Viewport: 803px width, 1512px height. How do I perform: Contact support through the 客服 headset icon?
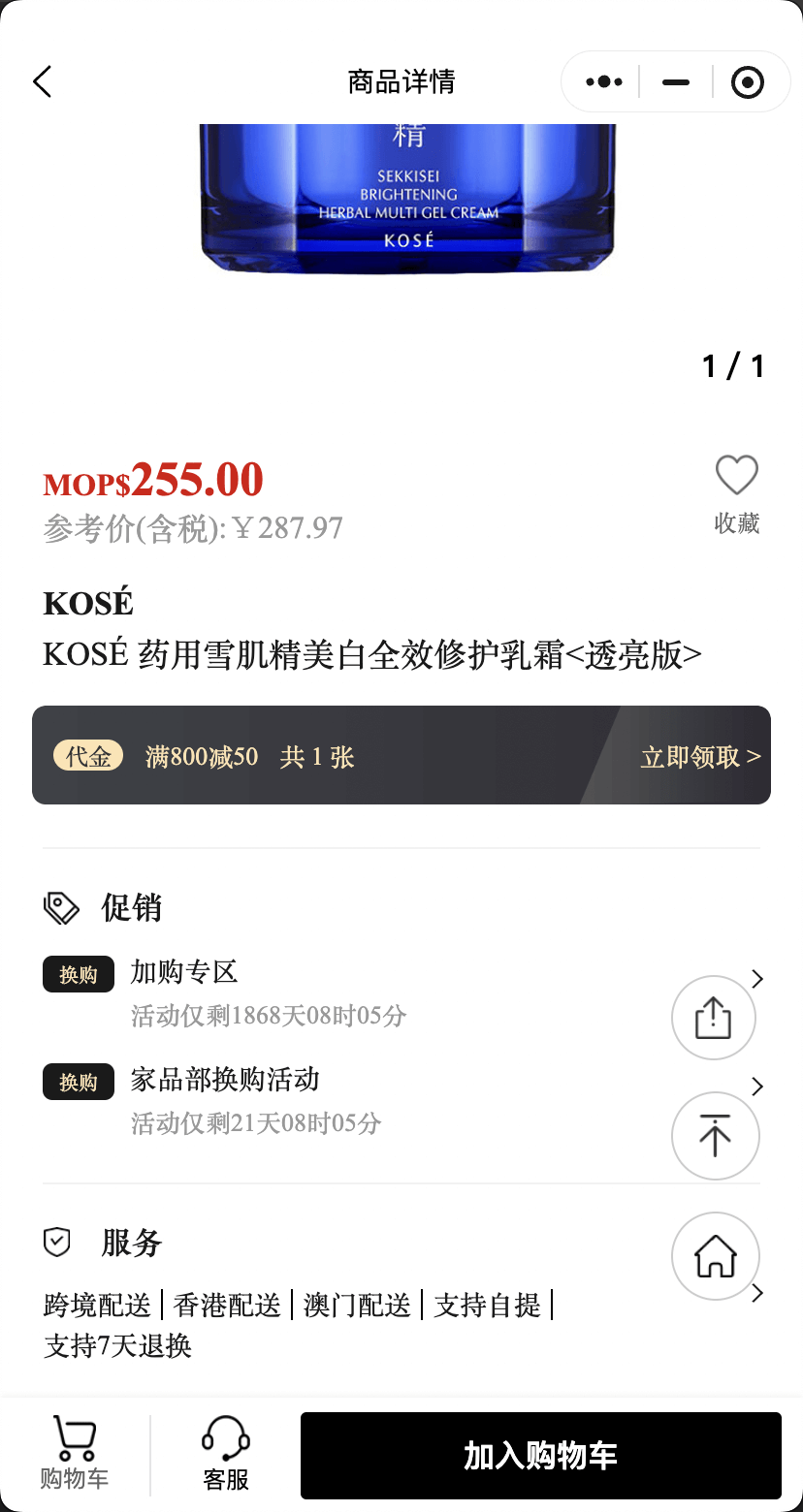(x=225, y=1451)
